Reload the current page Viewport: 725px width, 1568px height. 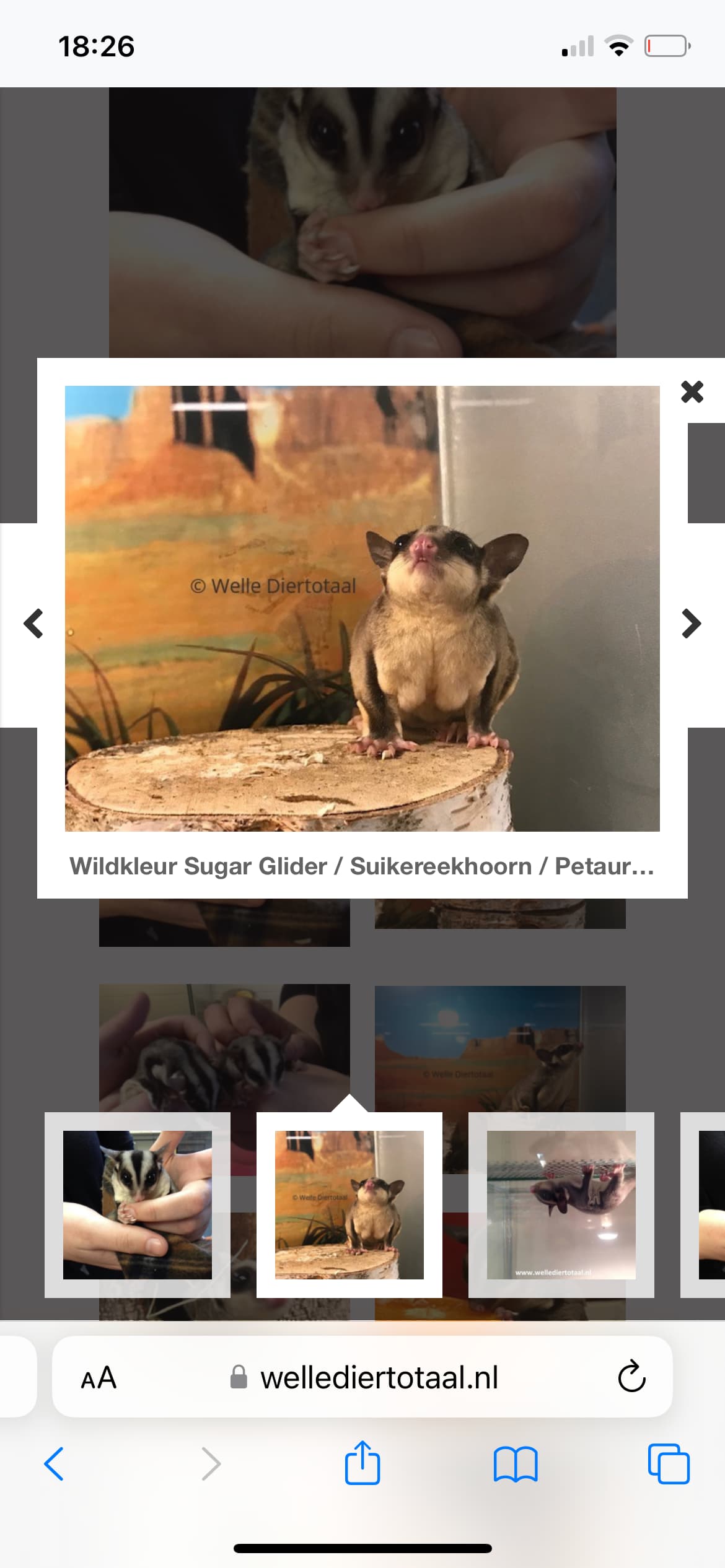[631, 1377]
